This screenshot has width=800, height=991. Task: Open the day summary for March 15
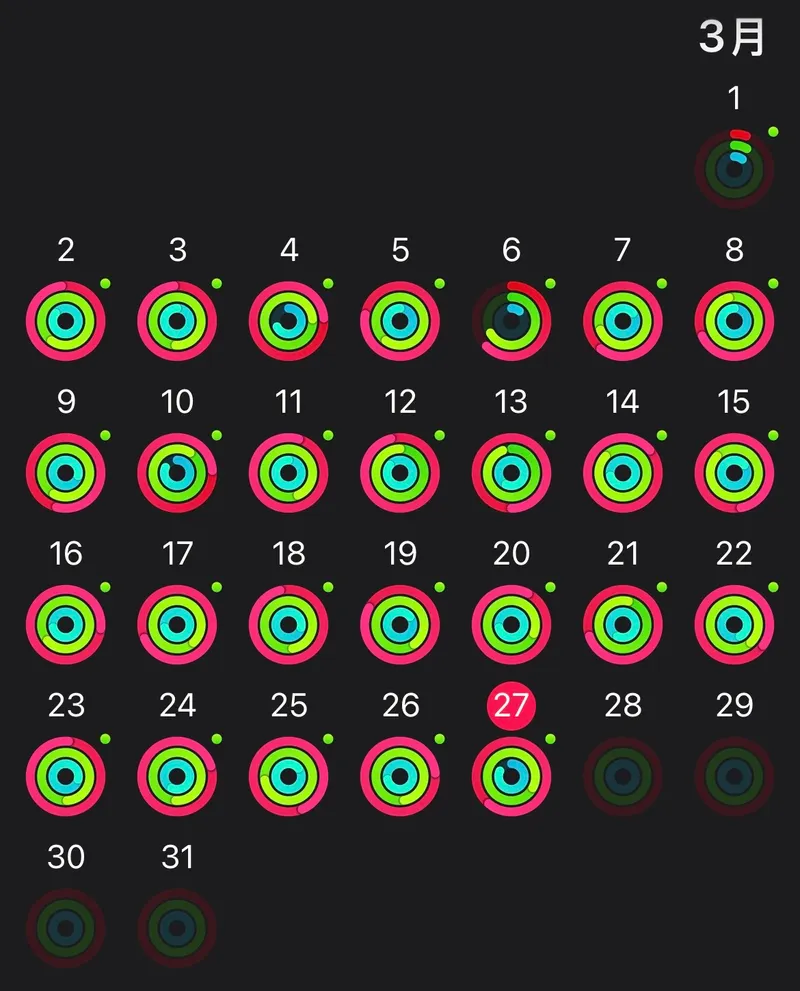(x=734, y=473)
